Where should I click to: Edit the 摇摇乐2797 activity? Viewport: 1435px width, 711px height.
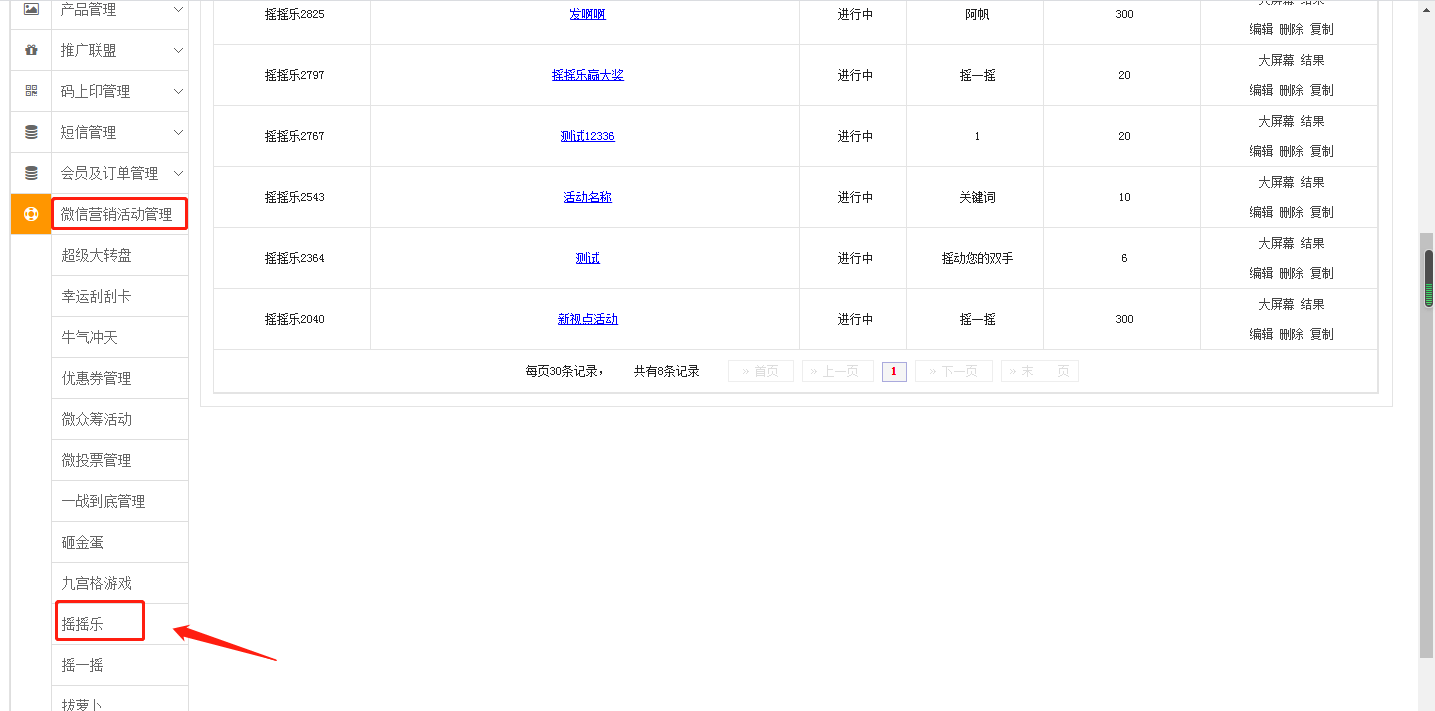[x=1260, y=90]
